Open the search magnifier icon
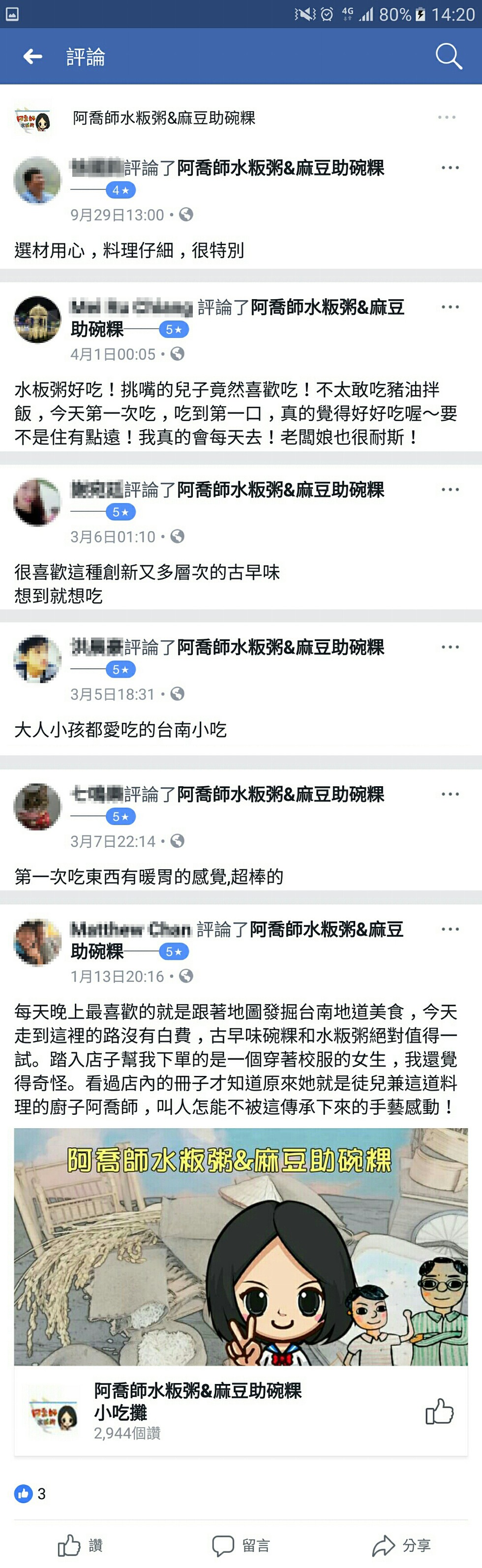Screen dimensions: 482x1568 [449, 57]
